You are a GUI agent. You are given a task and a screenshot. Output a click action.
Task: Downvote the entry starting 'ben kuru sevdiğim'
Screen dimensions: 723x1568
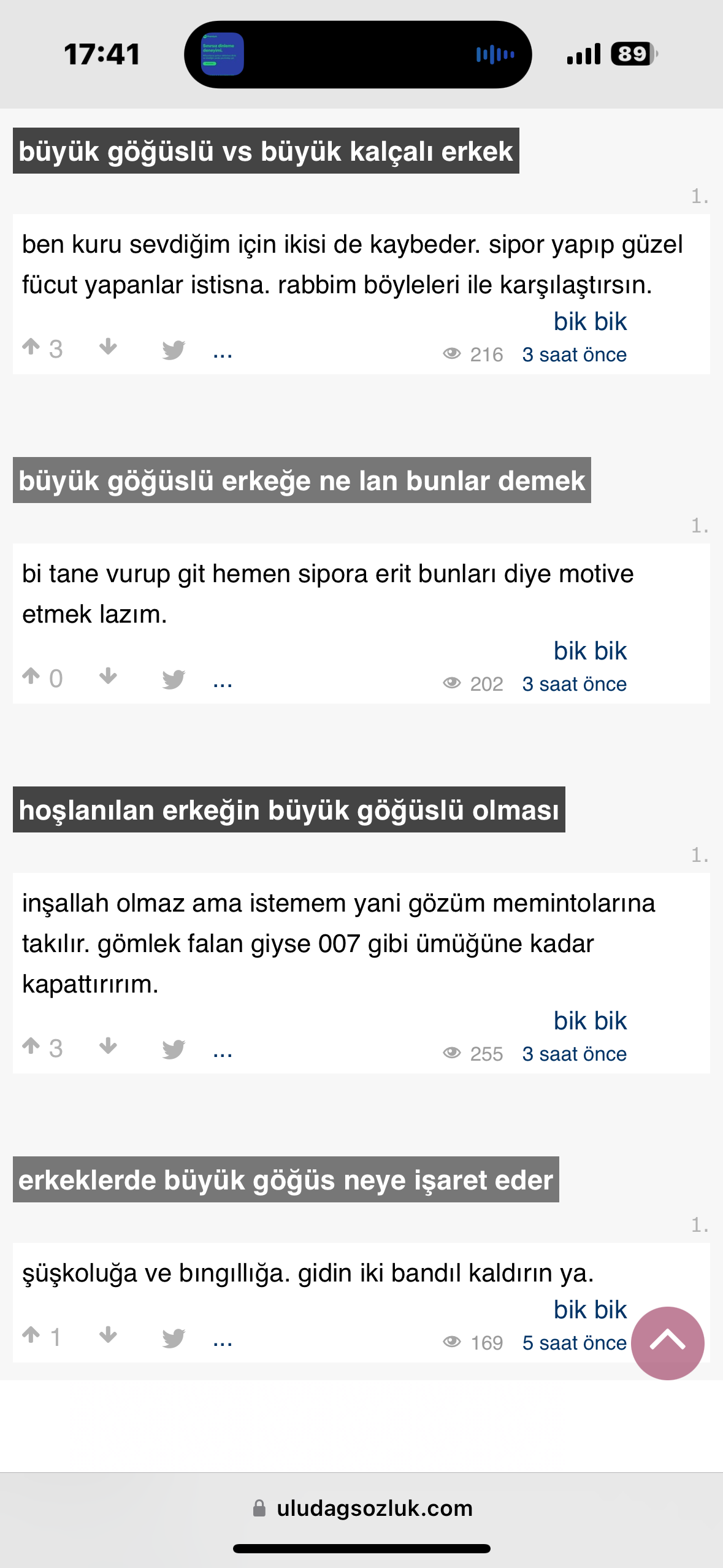click(x=108, y=347)
